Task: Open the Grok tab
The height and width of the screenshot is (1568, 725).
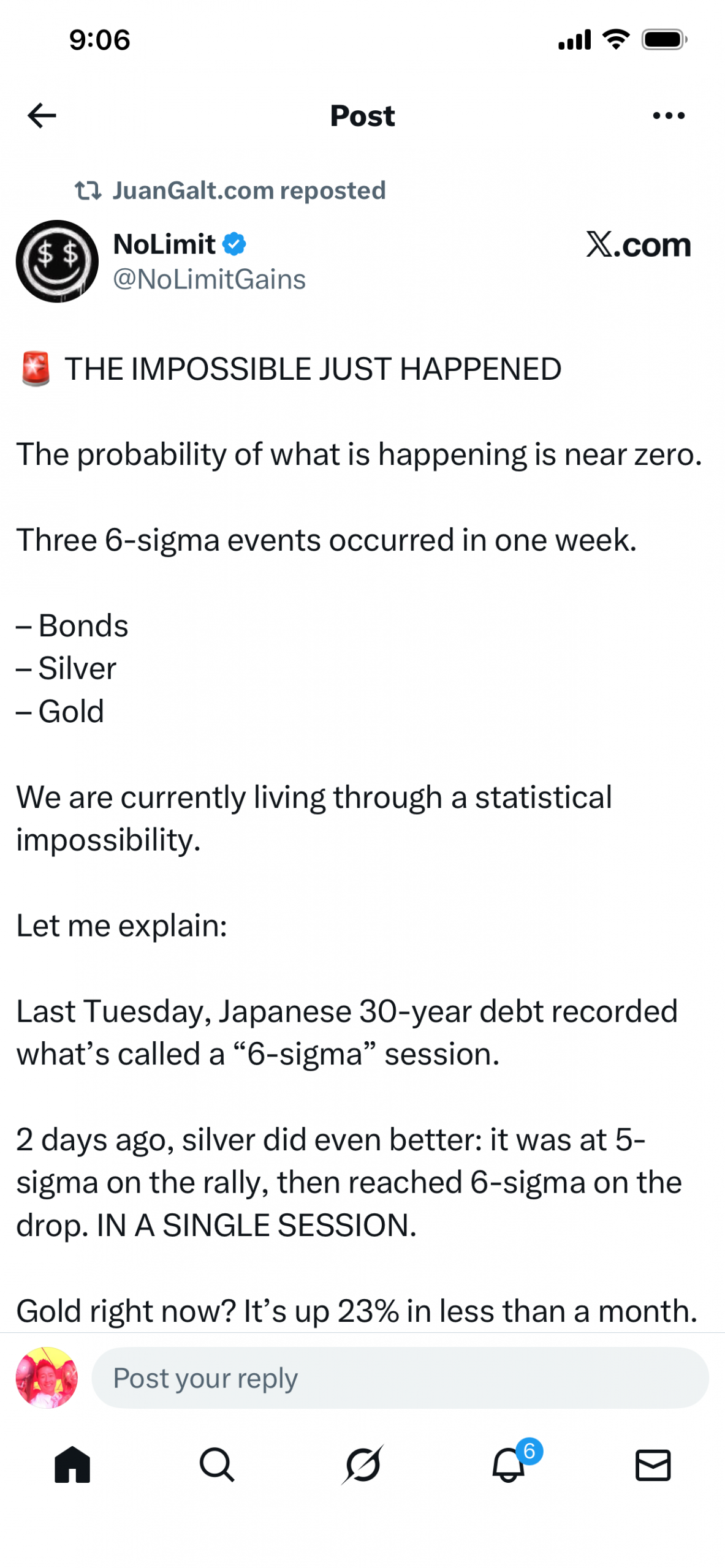Action: (363, 1464)
